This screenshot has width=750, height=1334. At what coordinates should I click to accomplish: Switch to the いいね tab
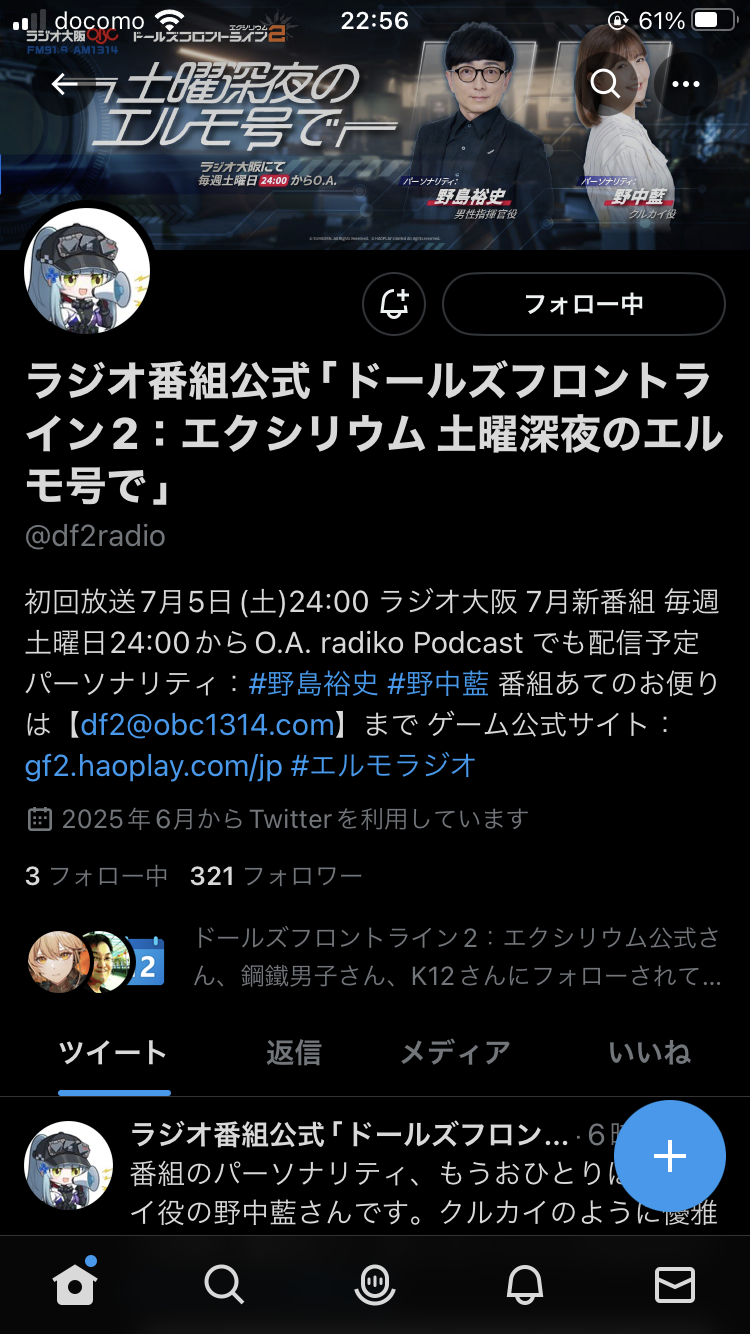[x=649, y=1053]
